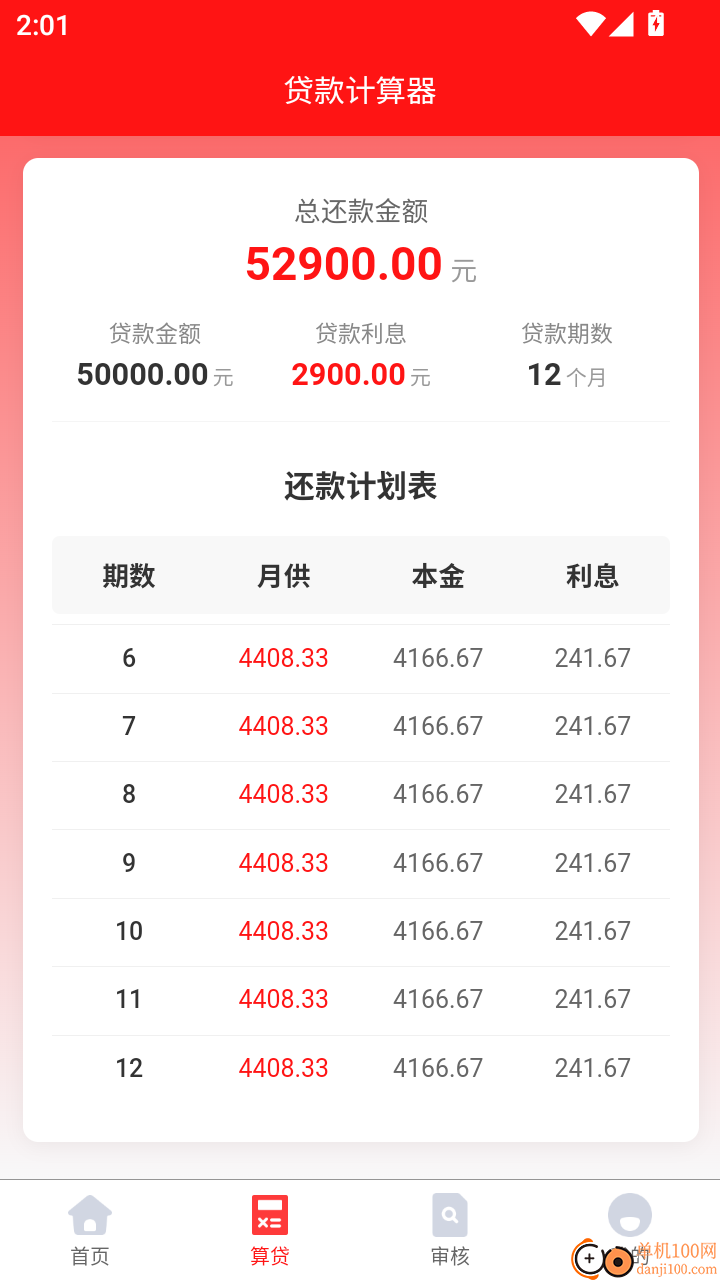Image resolution: width=720 pixels, height=1280 pixels.
Task: Select the 期数 column header
Action: pyautogui.click(x=129, y=576)
